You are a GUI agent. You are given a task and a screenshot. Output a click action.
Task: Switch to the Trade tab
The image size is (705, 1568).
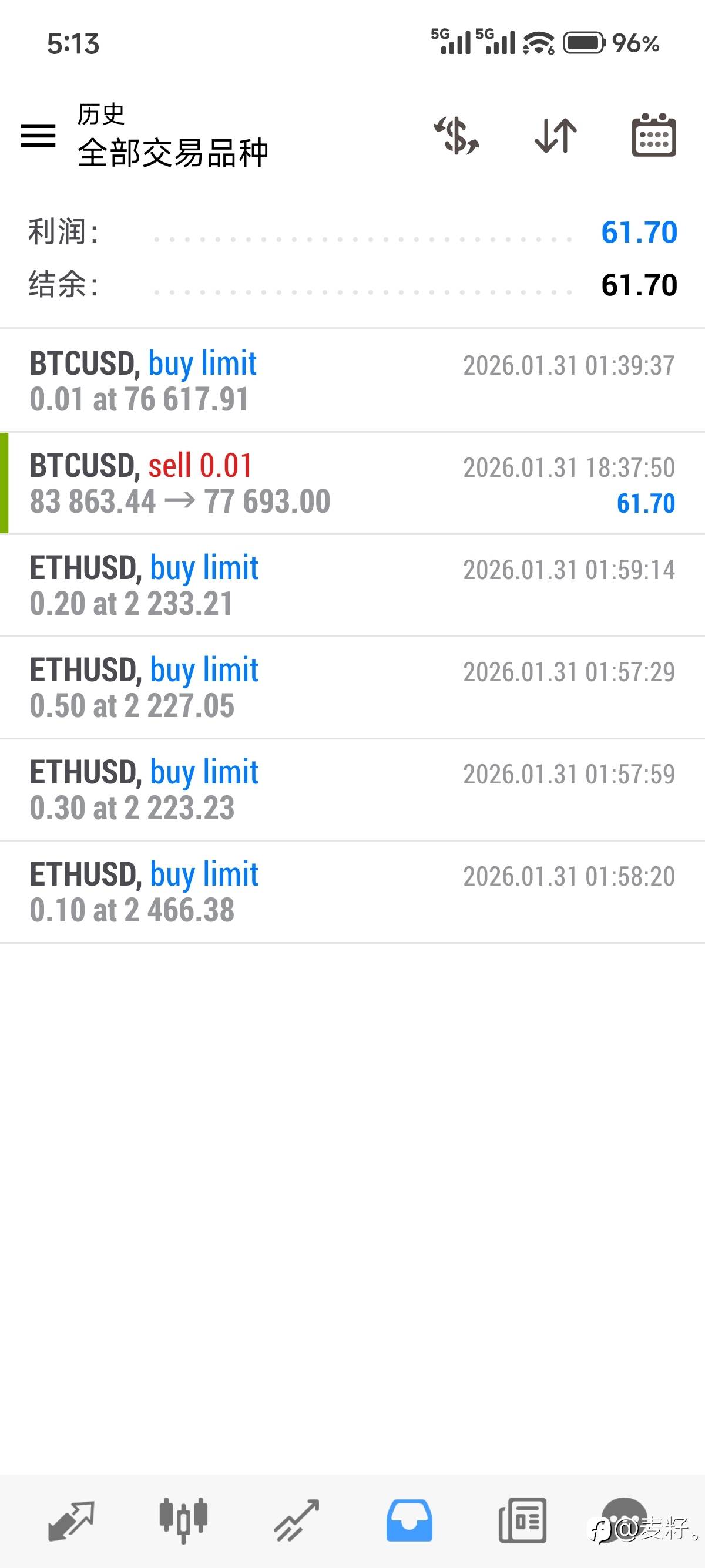(x=297, y=1520)
